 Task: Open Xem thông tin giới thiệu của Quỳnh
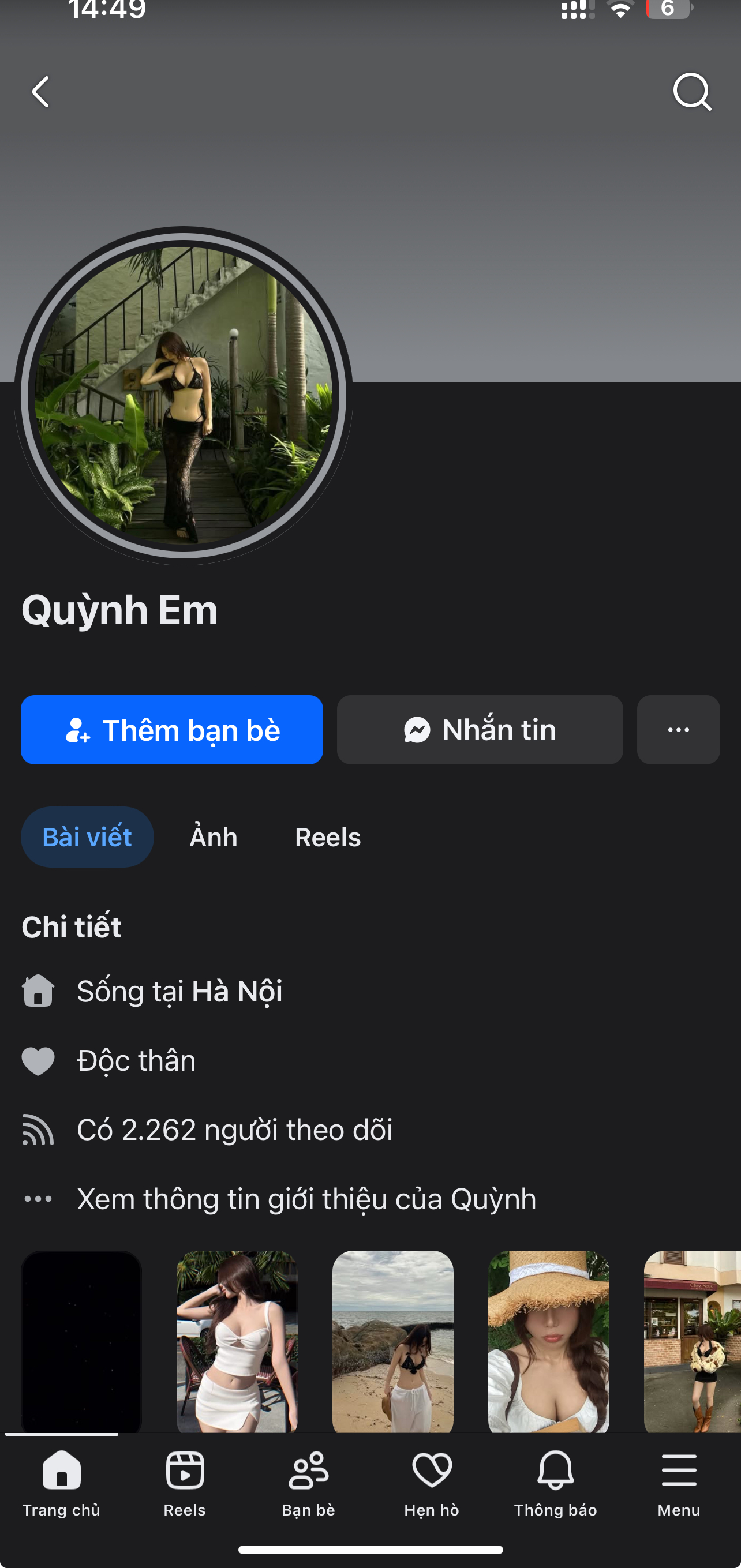[x=306, y=1199]
